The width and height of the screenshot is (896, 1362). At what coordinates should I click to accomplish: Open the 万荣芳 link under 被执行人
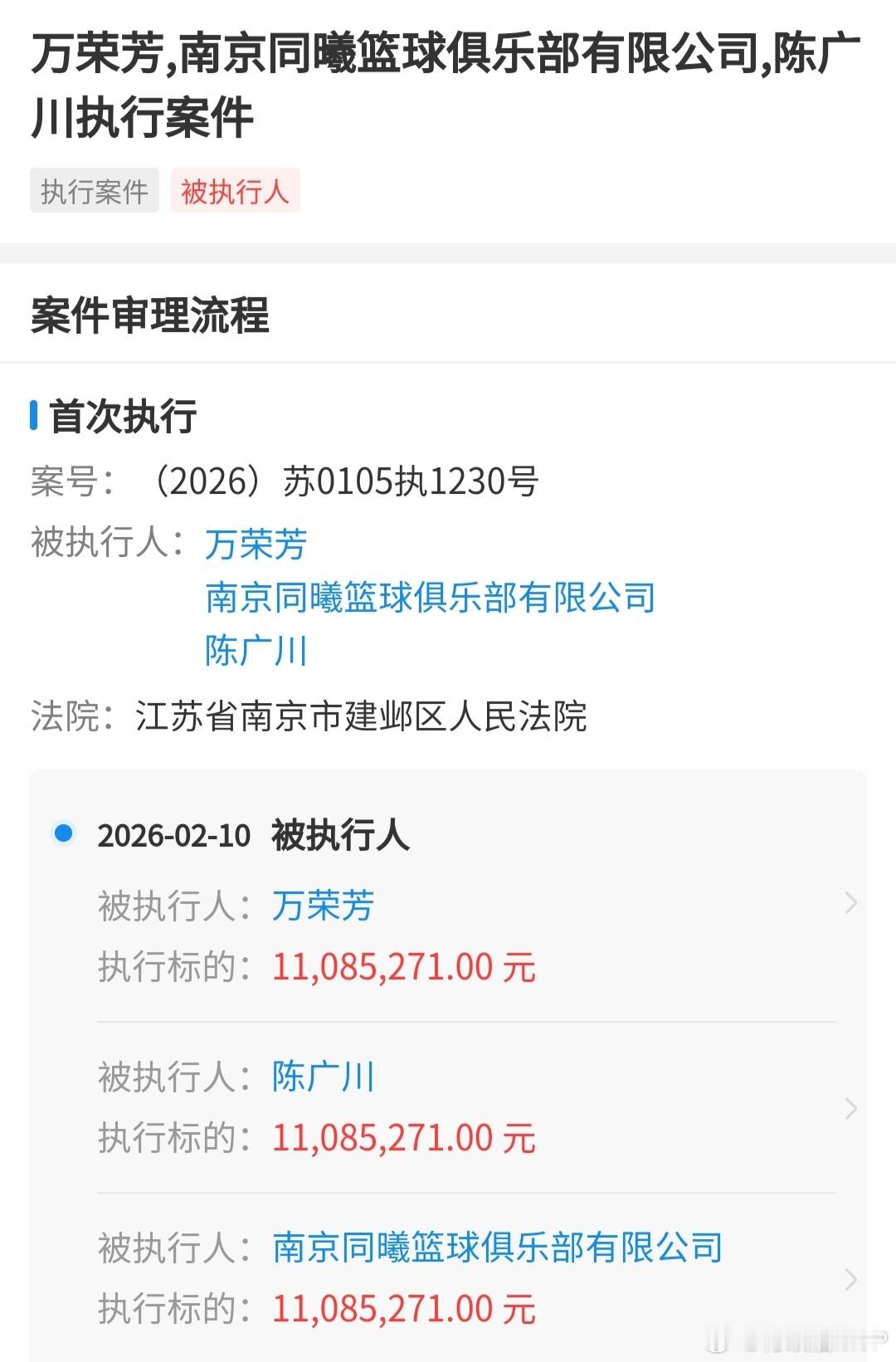[x=255, y=545]
